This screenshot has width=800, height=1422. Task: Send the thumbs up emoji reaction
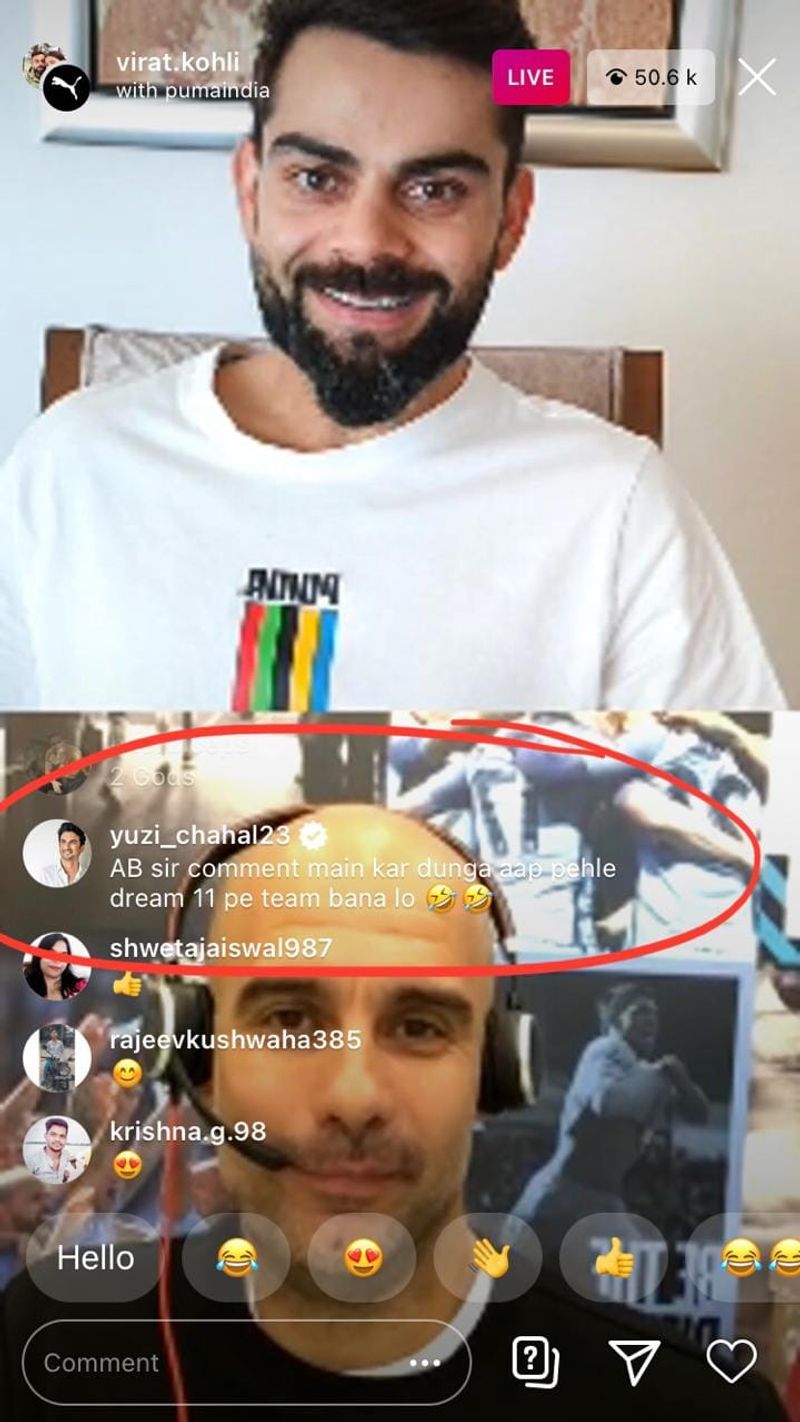point(613,1258)
